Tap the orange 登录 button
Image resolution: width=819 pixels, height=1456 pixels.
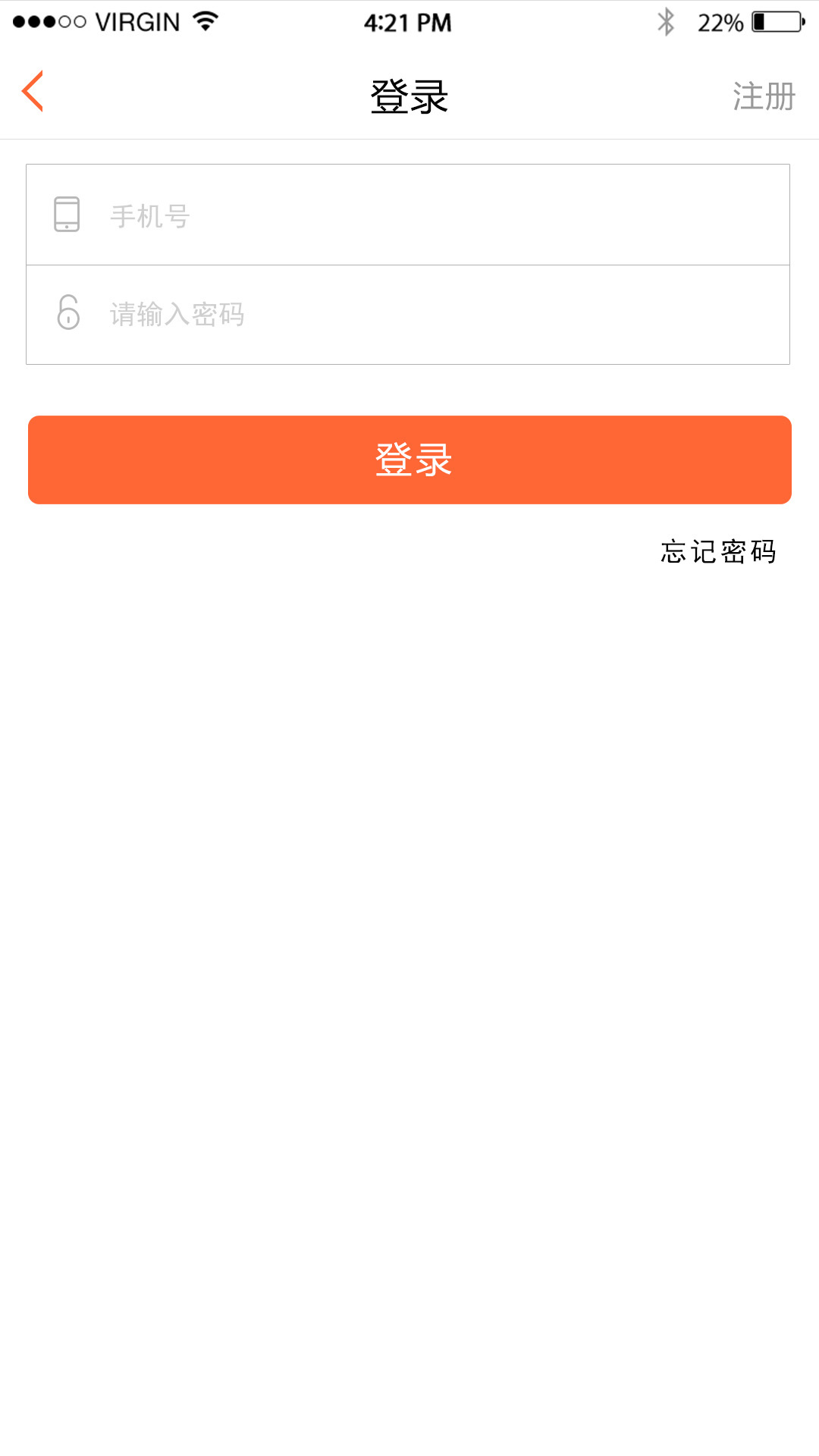coord(409,460)
